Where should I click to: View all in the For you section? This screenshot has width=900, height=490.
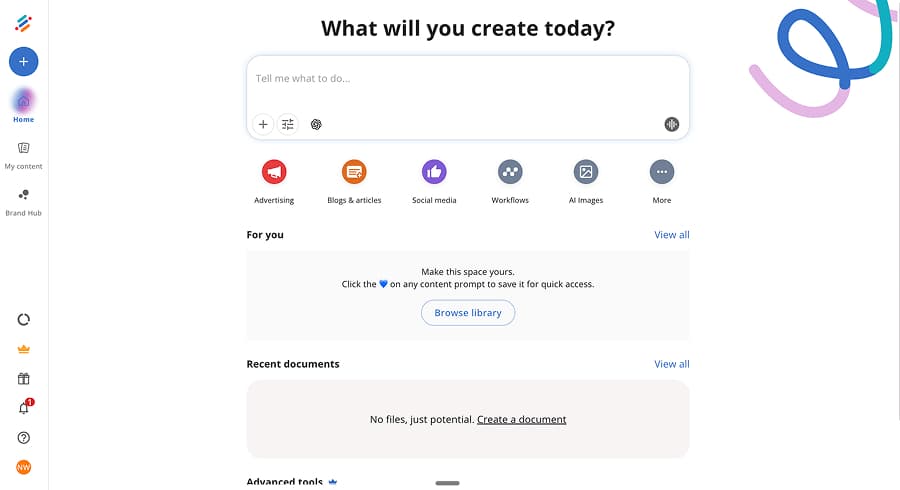pyautogui.click(x=671, y=235)
